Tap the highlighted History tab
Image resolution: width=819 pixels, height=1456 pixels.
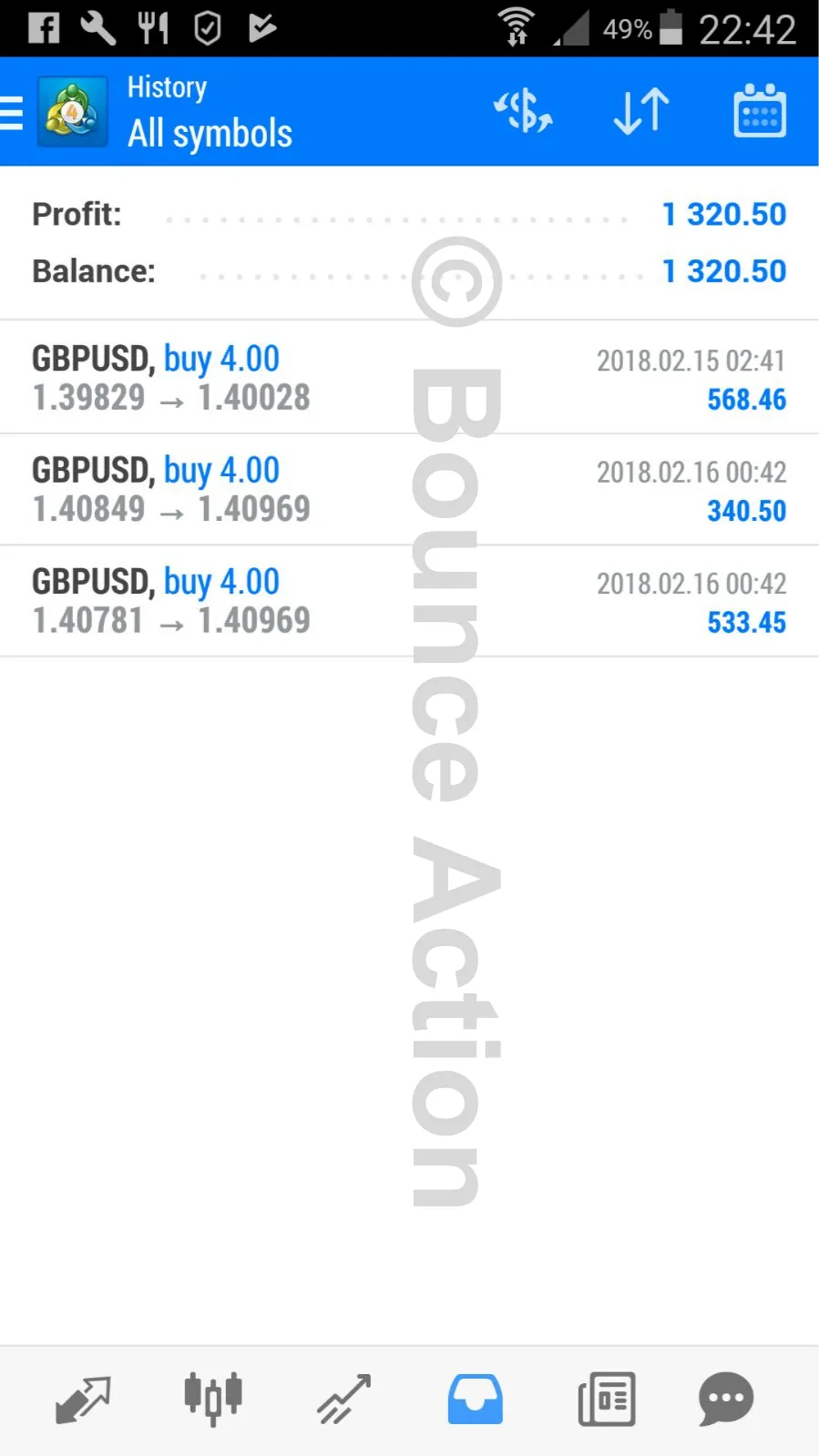coord(475,1399)
